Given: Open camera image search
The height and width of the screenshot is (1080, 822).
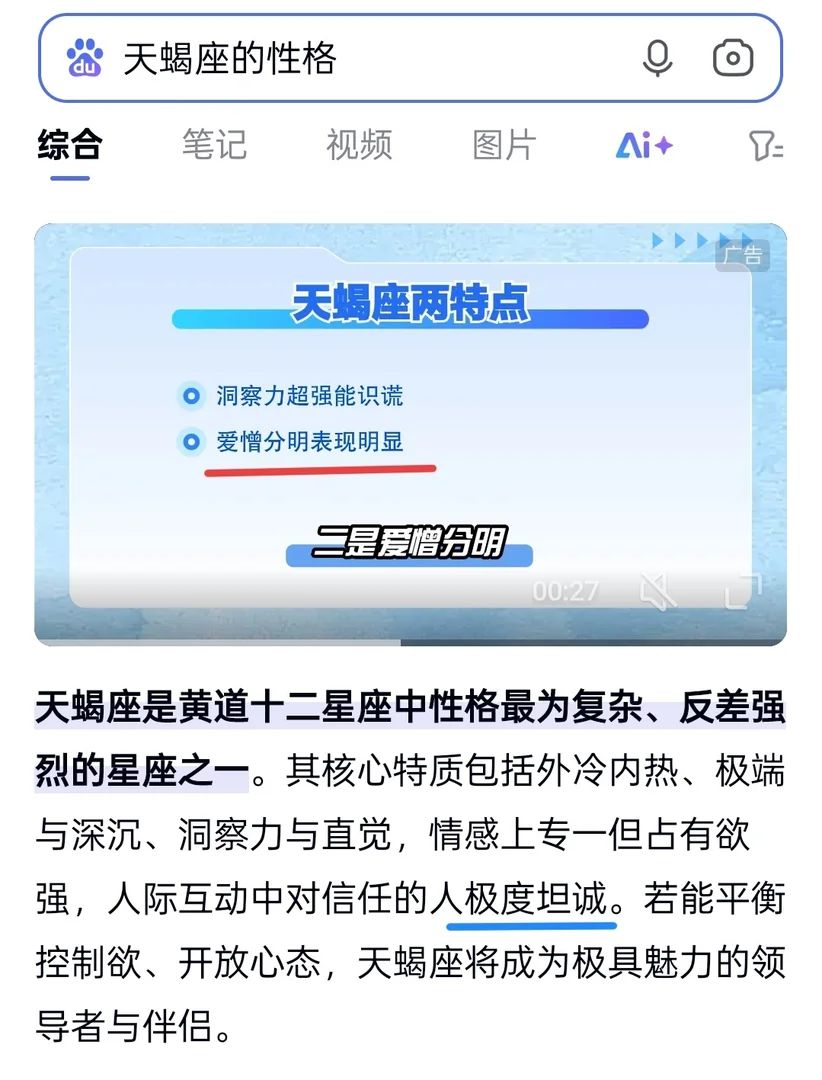Looking at the screenshot, I should point(733,59).
